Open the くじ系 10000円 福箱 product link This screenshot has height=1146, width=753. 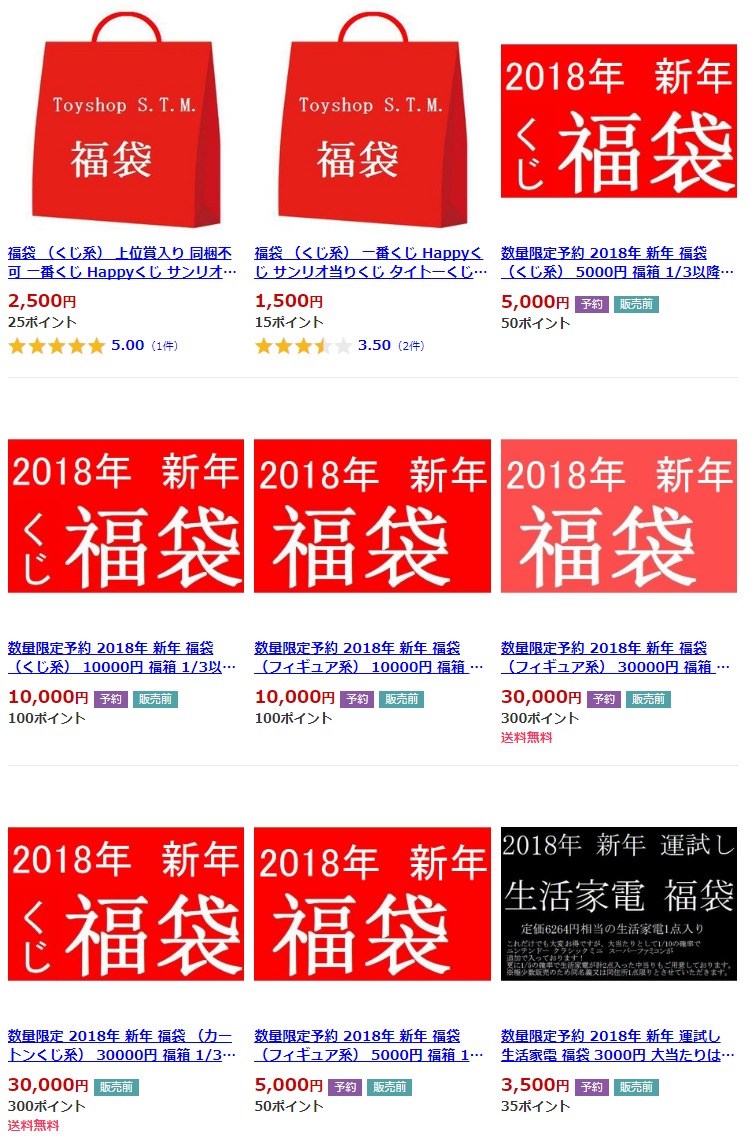point(122,657)
